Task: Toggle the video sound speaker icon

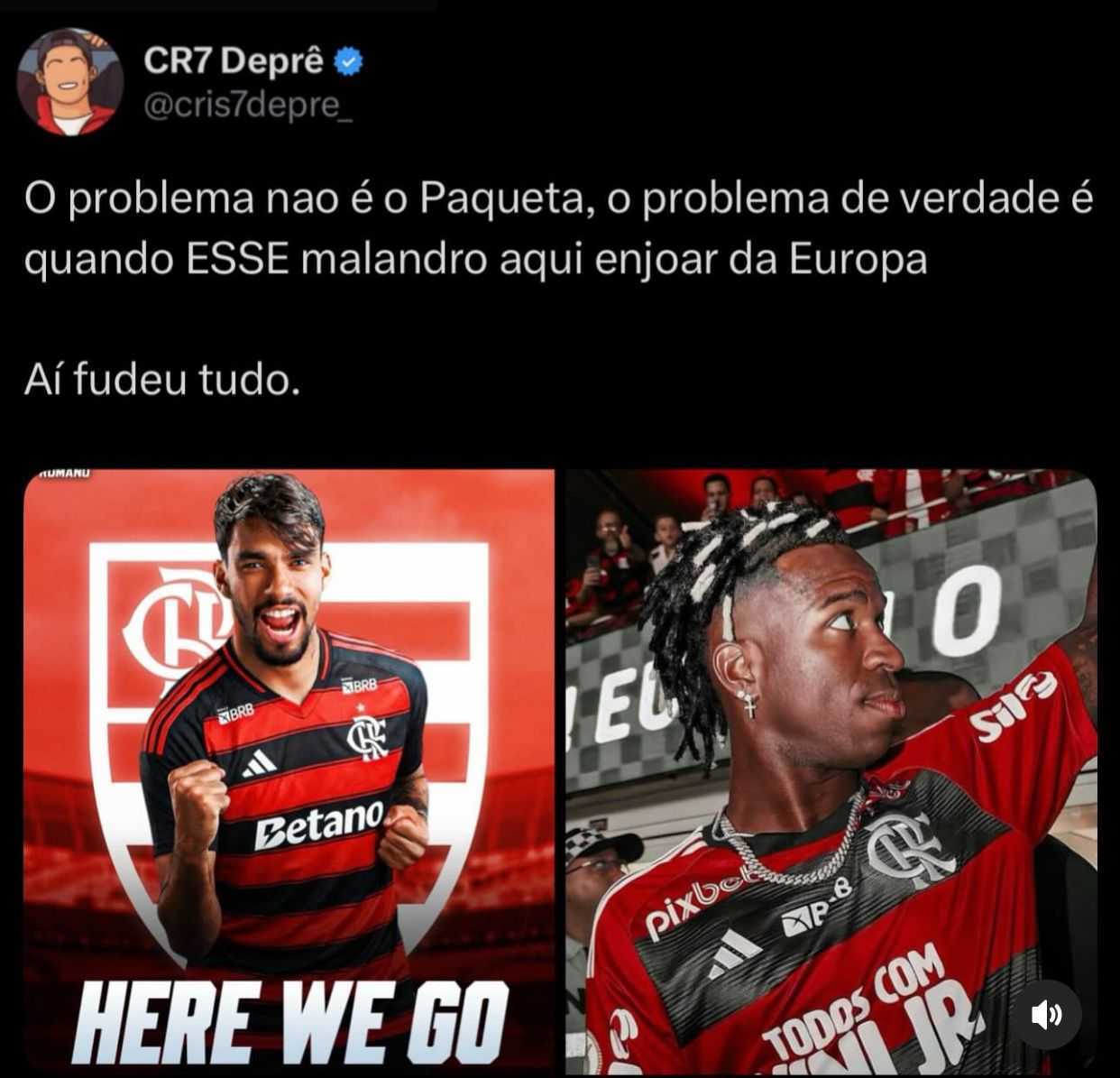Action: click(x=1046, y=1015)
